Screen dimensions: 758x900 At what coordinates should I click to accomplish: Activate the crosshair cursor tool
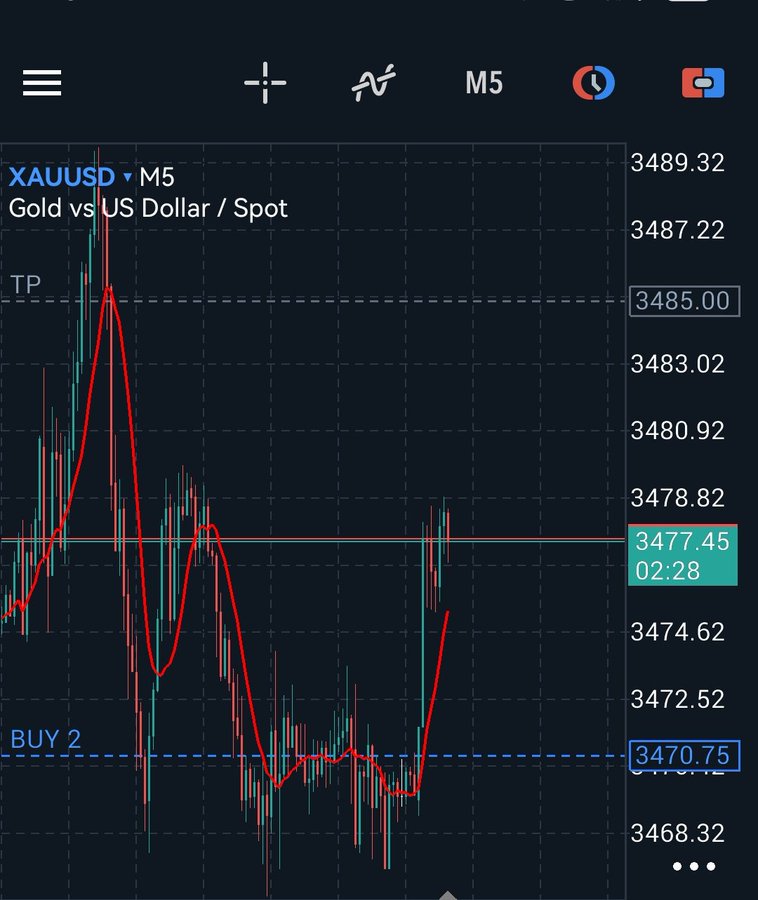[x=265, y=83]
